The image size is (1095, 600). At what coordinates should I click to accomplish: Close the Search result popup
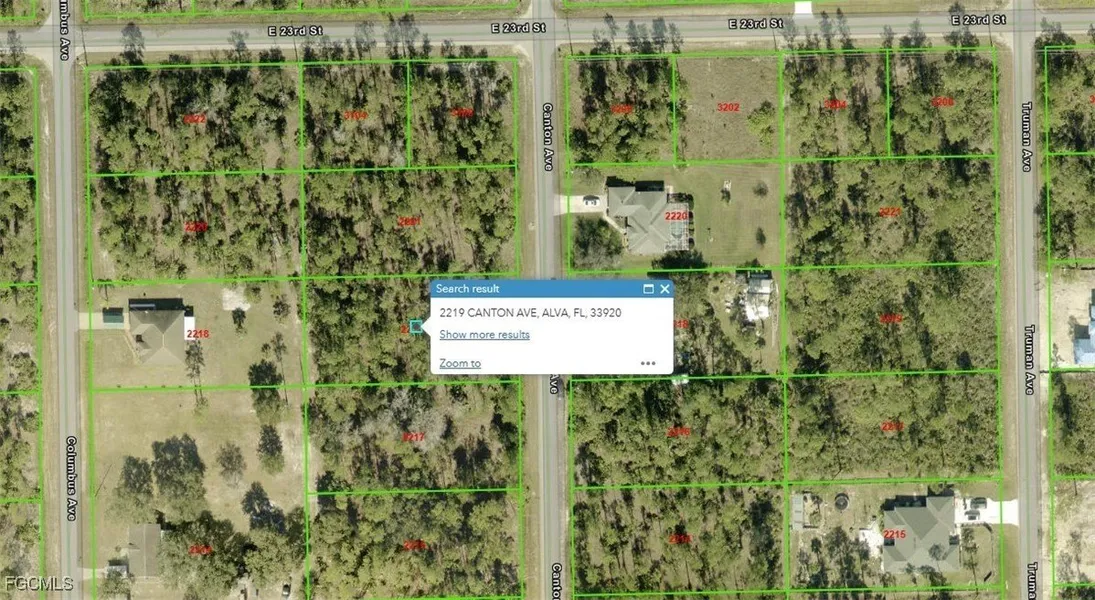coord(664,289)
